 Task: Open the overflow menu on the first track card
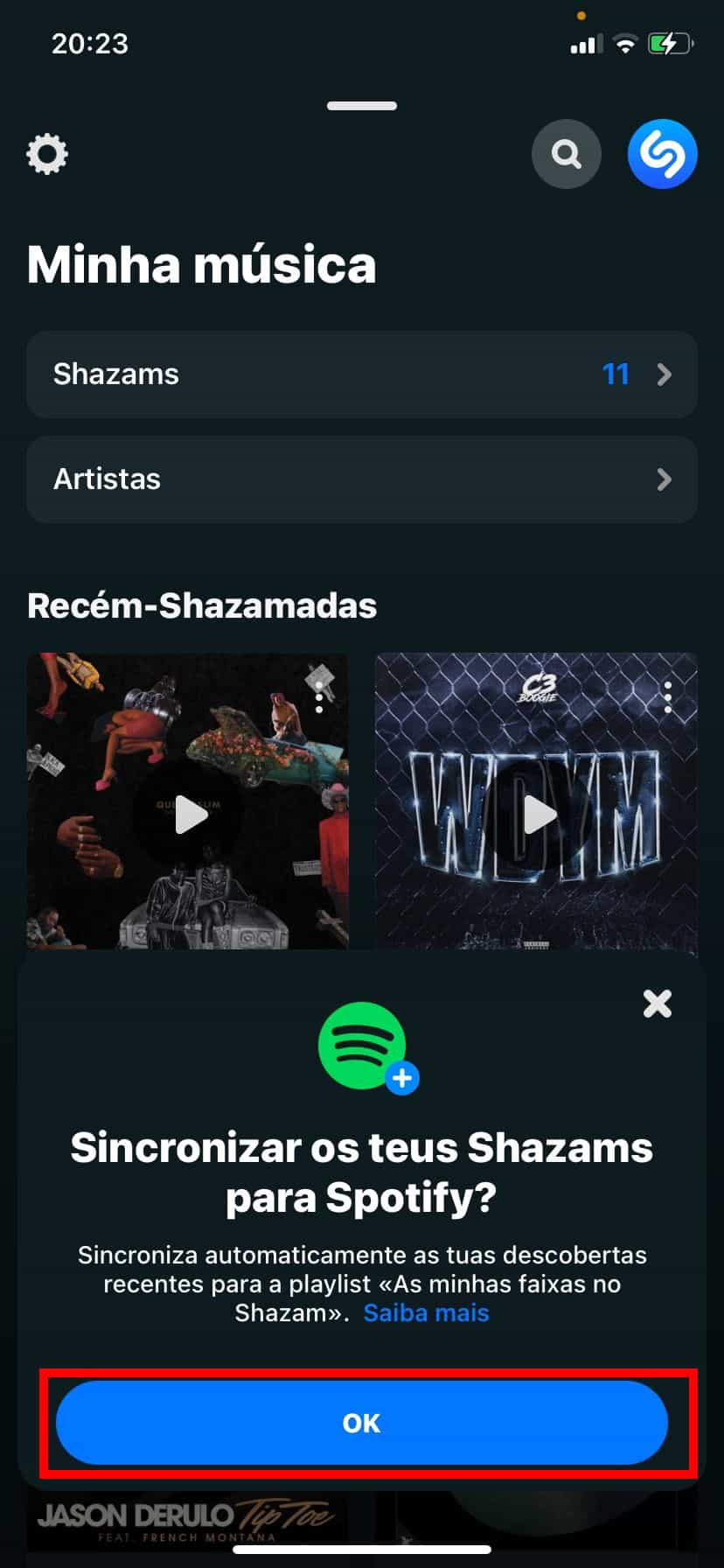coord(320,697)
